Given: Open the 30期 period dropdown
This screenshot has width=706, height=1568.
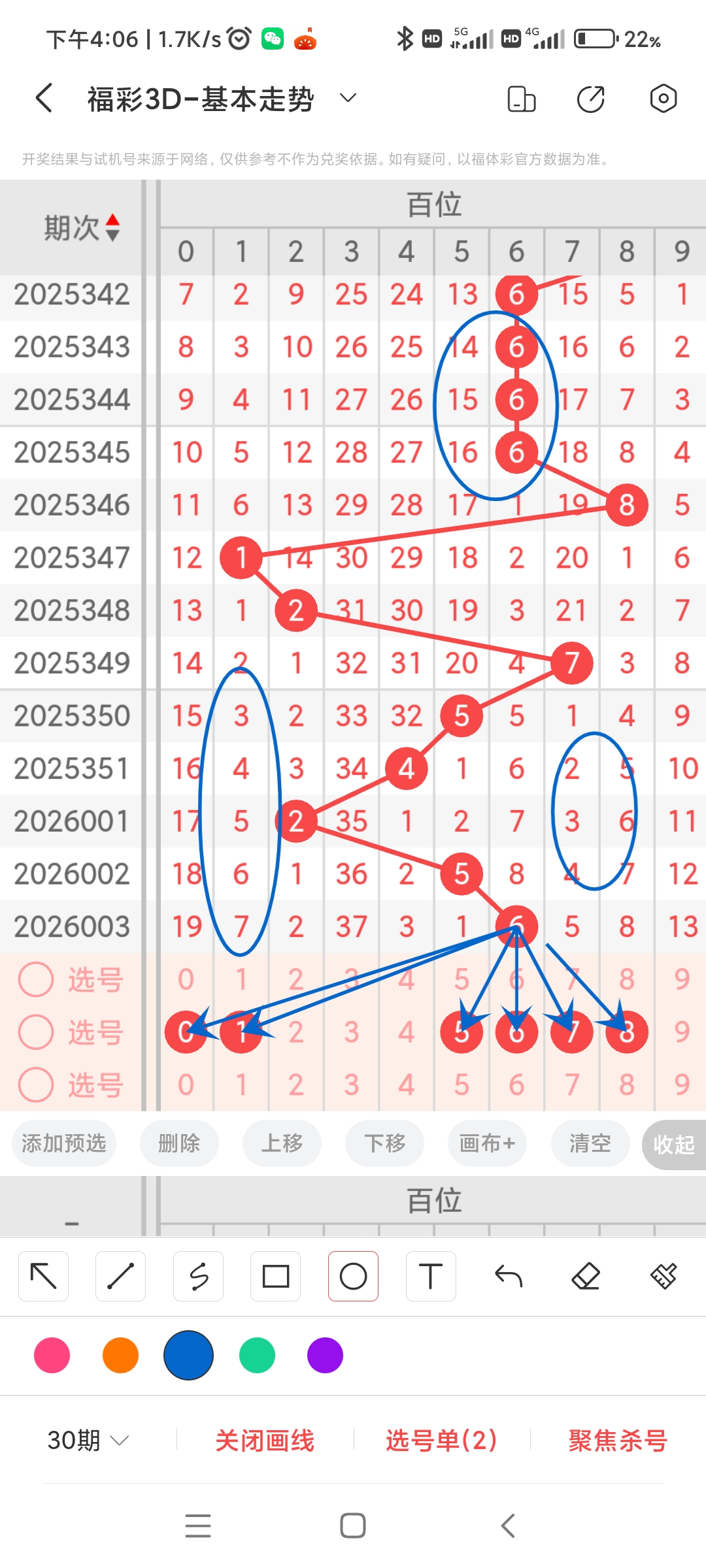Looking at the screenshot, I should (88, 1441).
